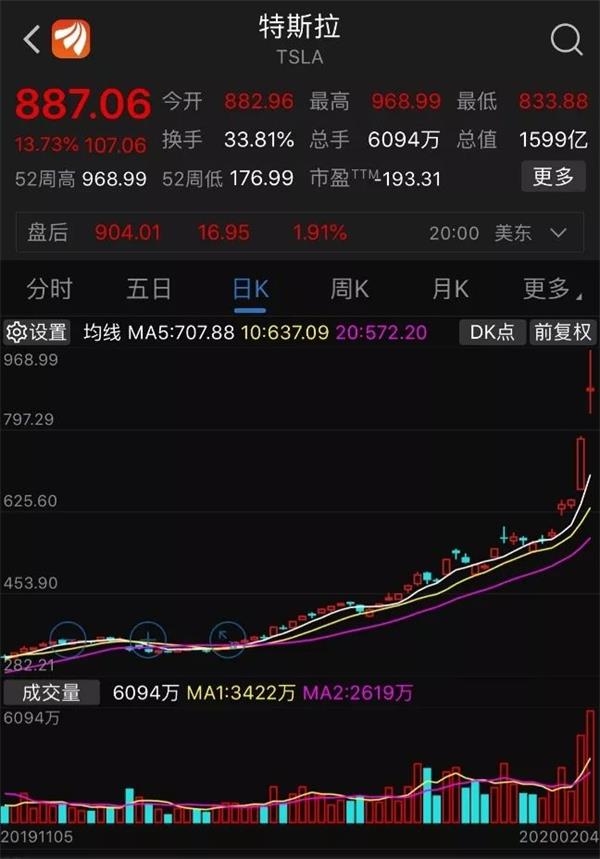The width and height of the screenshot is (600, 859).
Task: Switch to the 分时 chart tab
Action: pos(50,290)
